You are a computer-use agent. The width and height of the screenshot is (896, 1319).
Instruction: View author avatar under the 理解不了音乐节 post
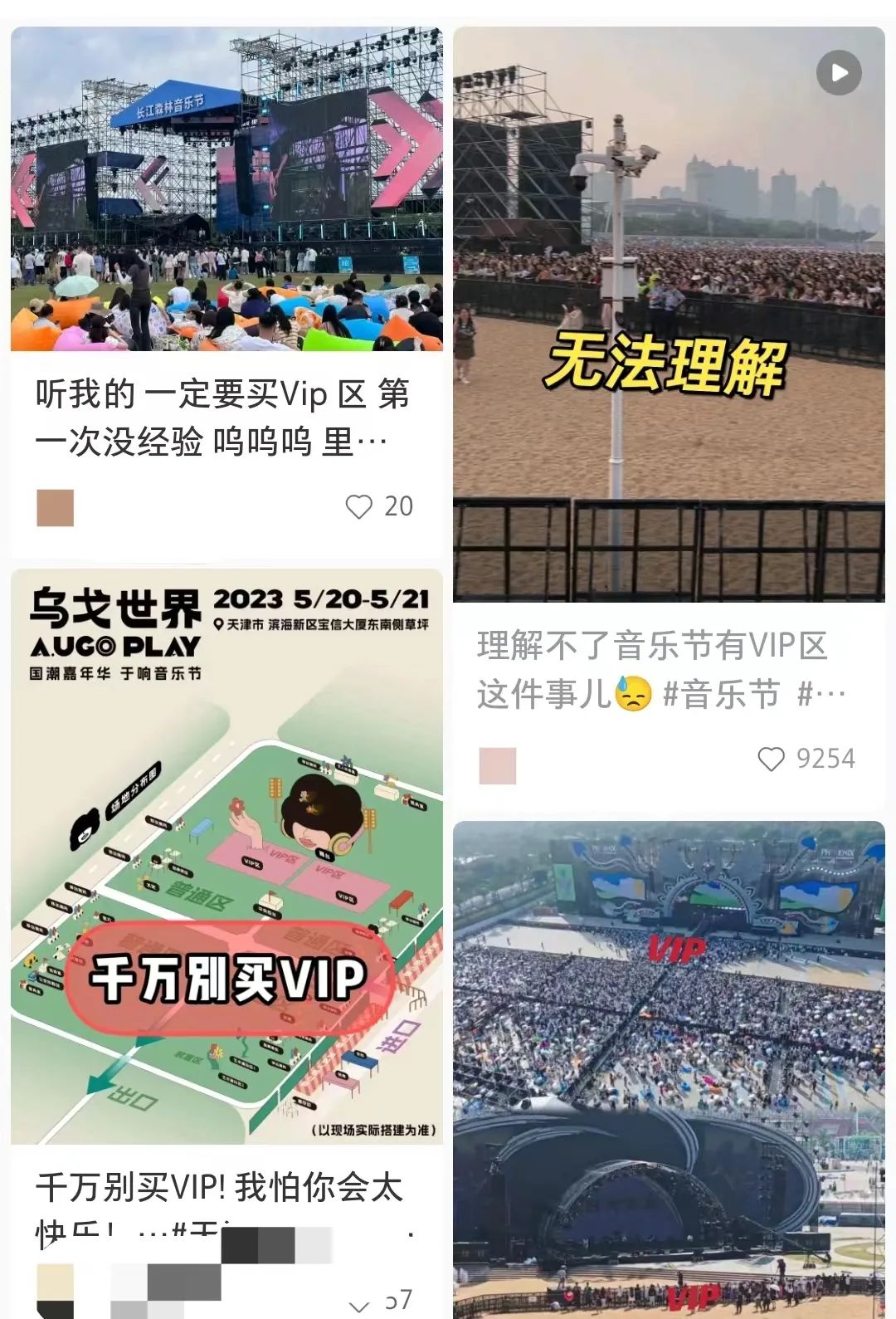tap(498, 765)
